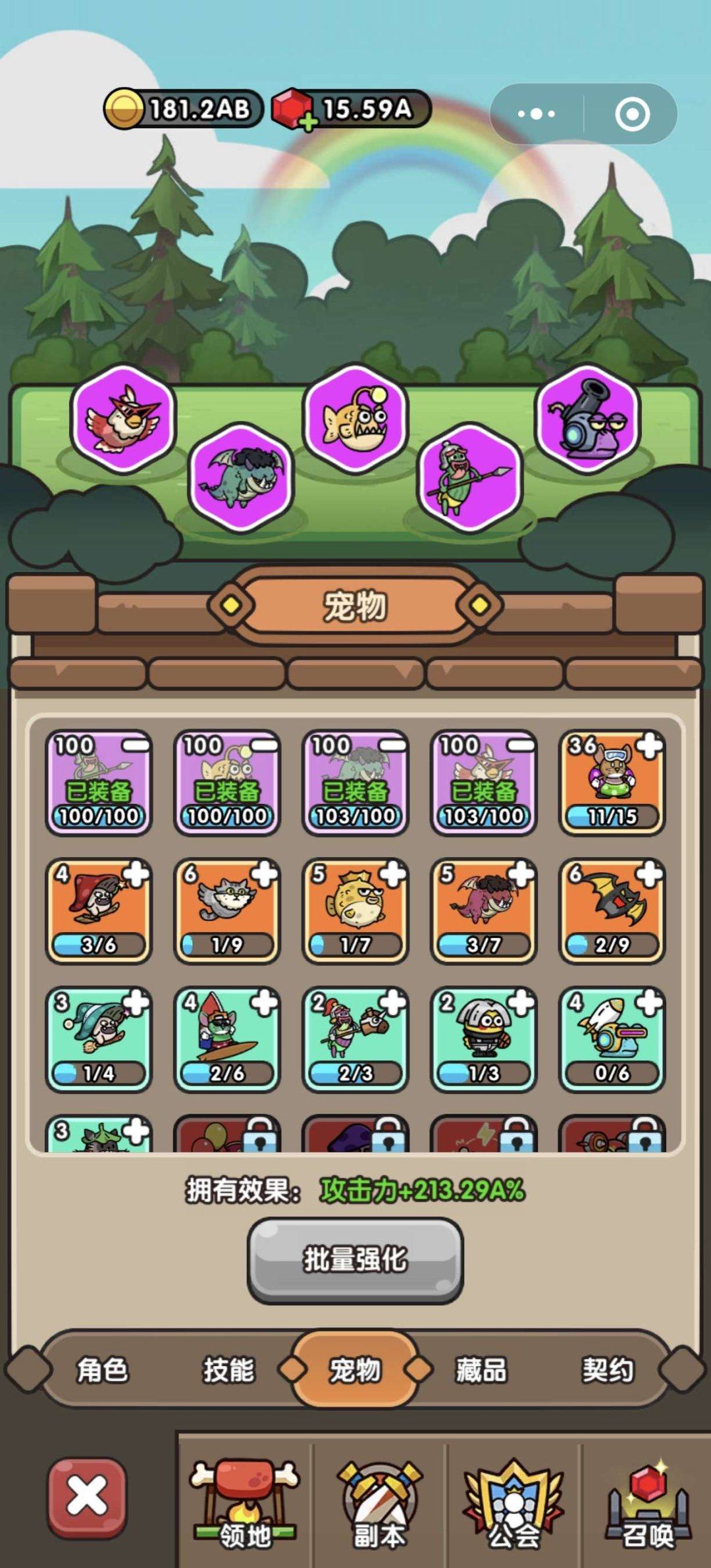Viewport: 711px width, 1568px height.
Task: Tap the equipped anglerfish pet in the lineup
Action: (355, 419)
